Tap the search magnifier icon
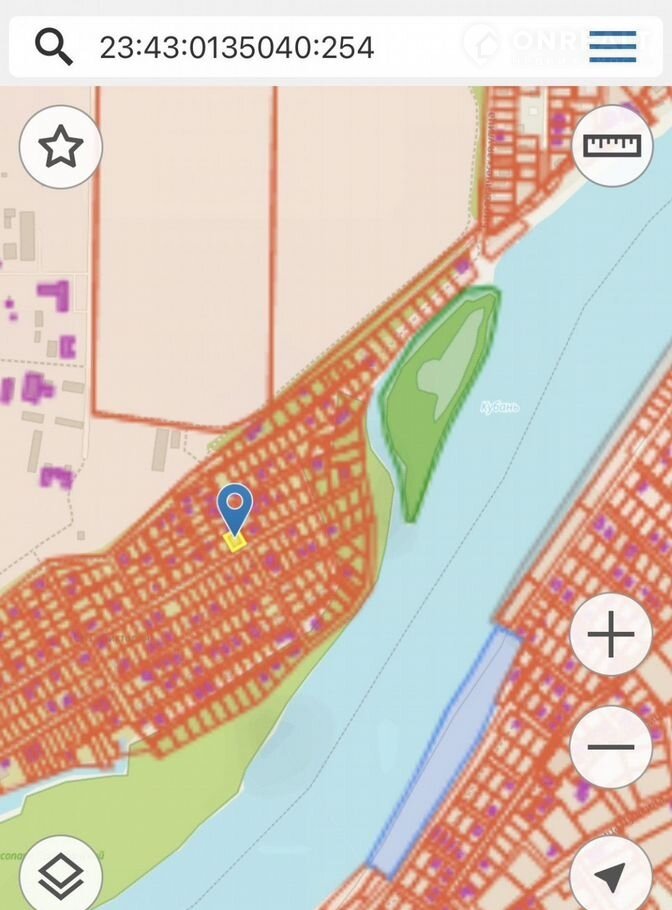 (x=53, y=45)
